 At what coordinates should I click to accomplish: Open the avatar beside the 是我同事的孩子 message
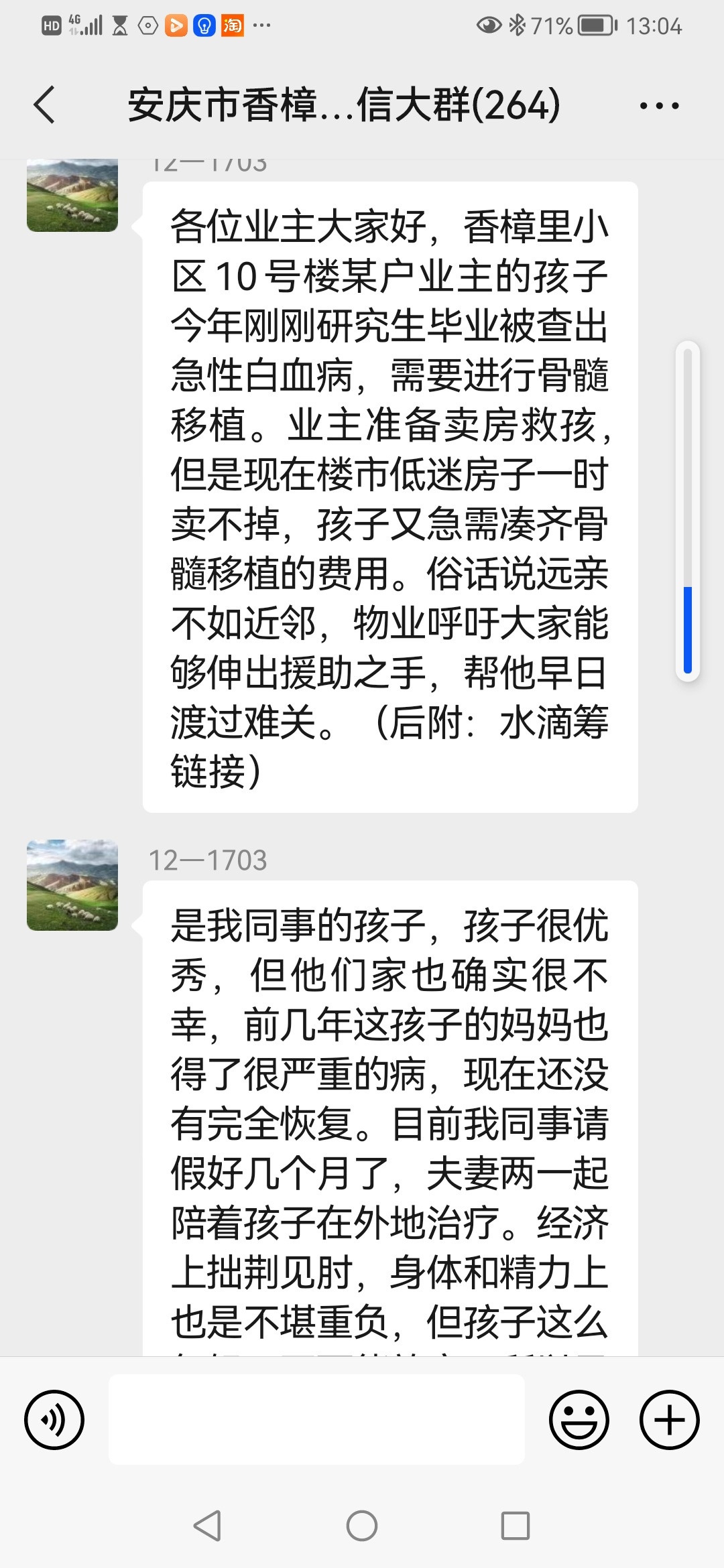pyautogui.click(x=72, y=885)
